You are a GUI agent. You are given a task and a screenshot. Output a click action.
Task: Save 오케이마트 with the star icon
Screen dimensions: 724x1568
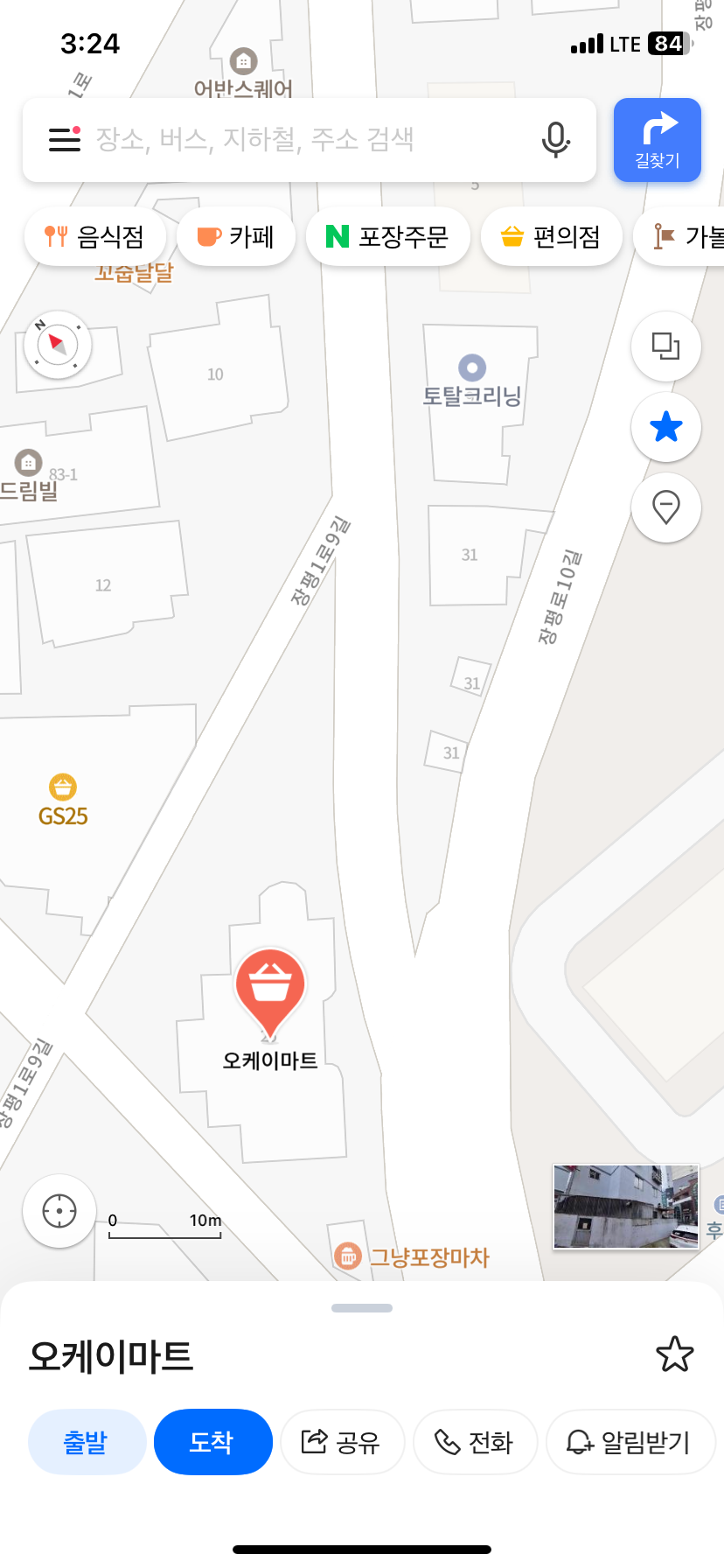pos(674,1354)
